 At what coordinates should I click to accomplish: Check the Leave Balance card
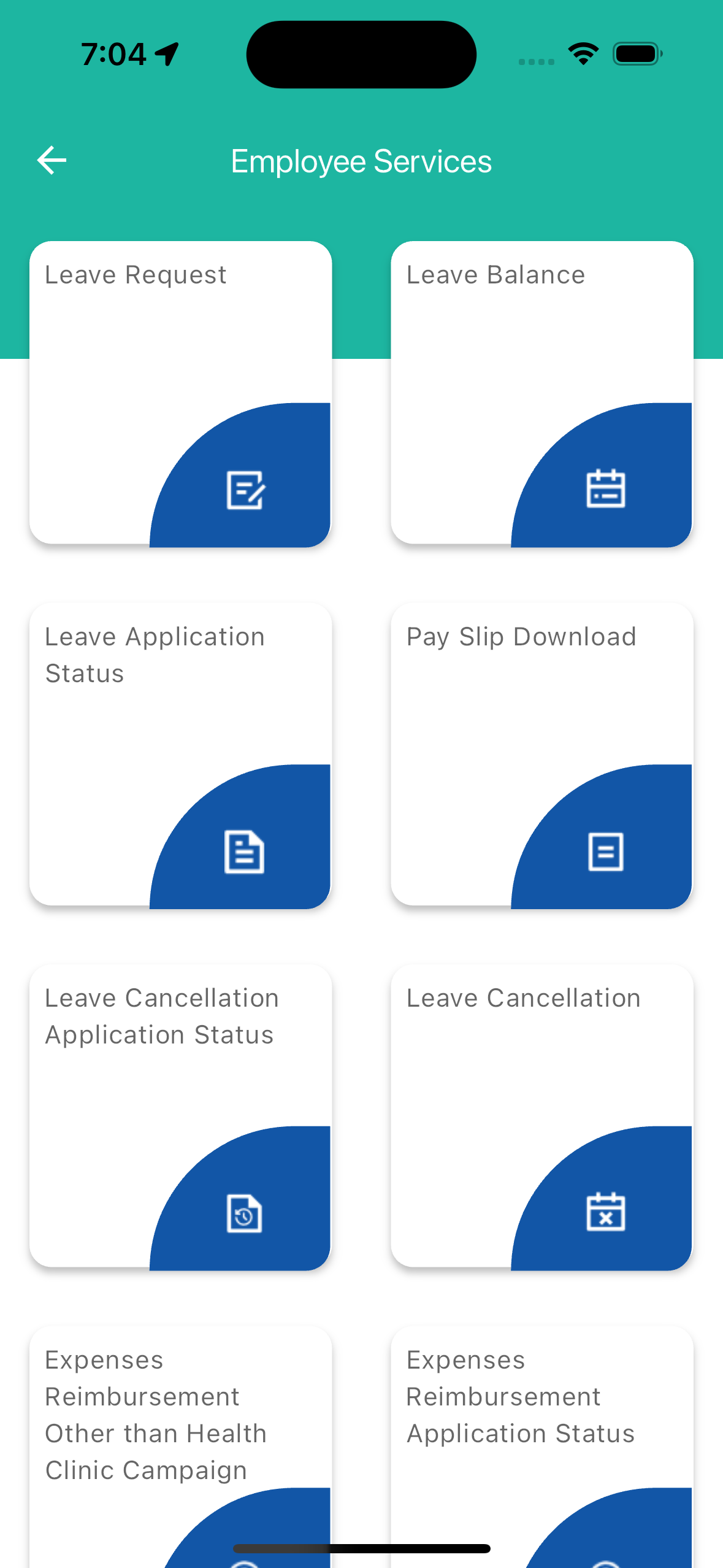pos(542,393)
